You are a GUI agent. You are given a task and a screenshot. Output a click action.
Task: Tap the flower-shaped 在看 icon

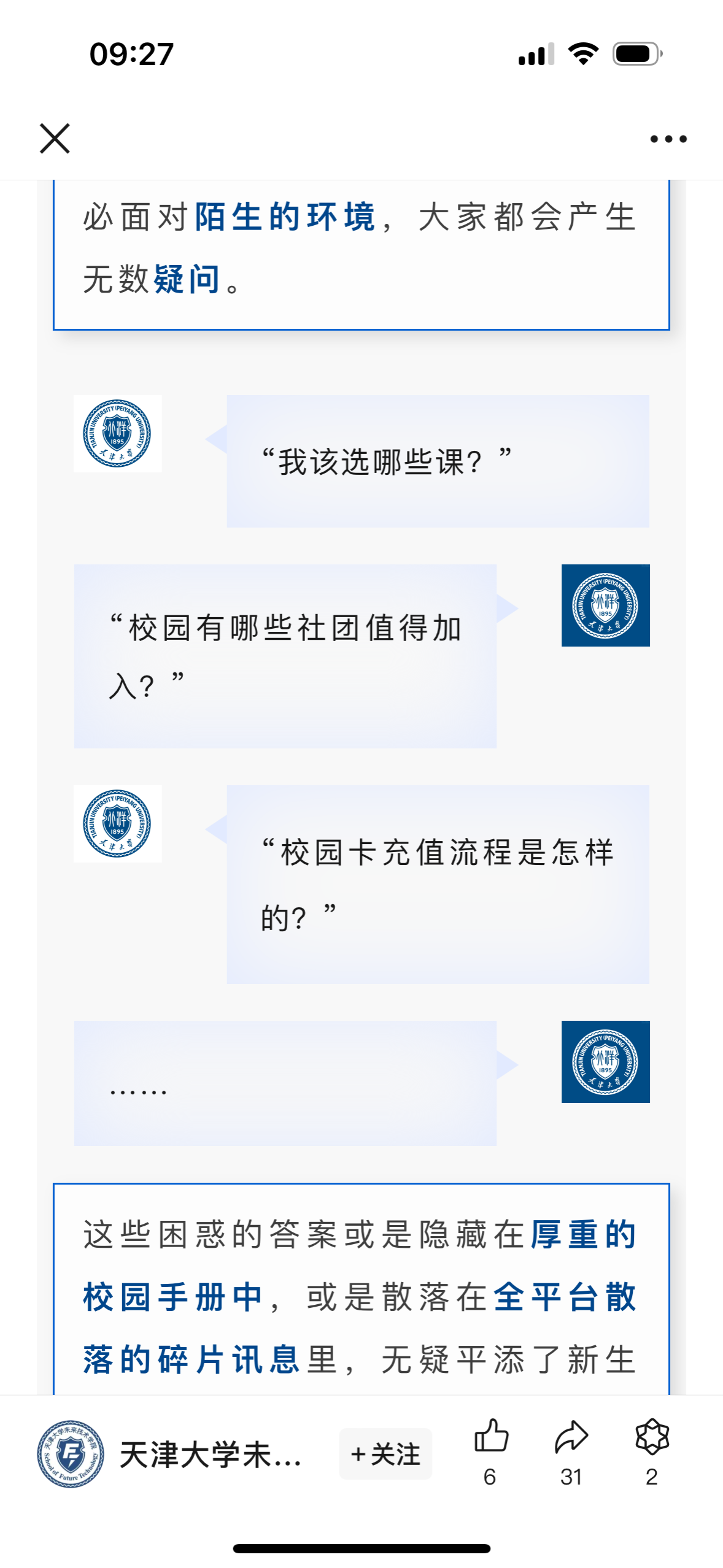point(652,1437)
